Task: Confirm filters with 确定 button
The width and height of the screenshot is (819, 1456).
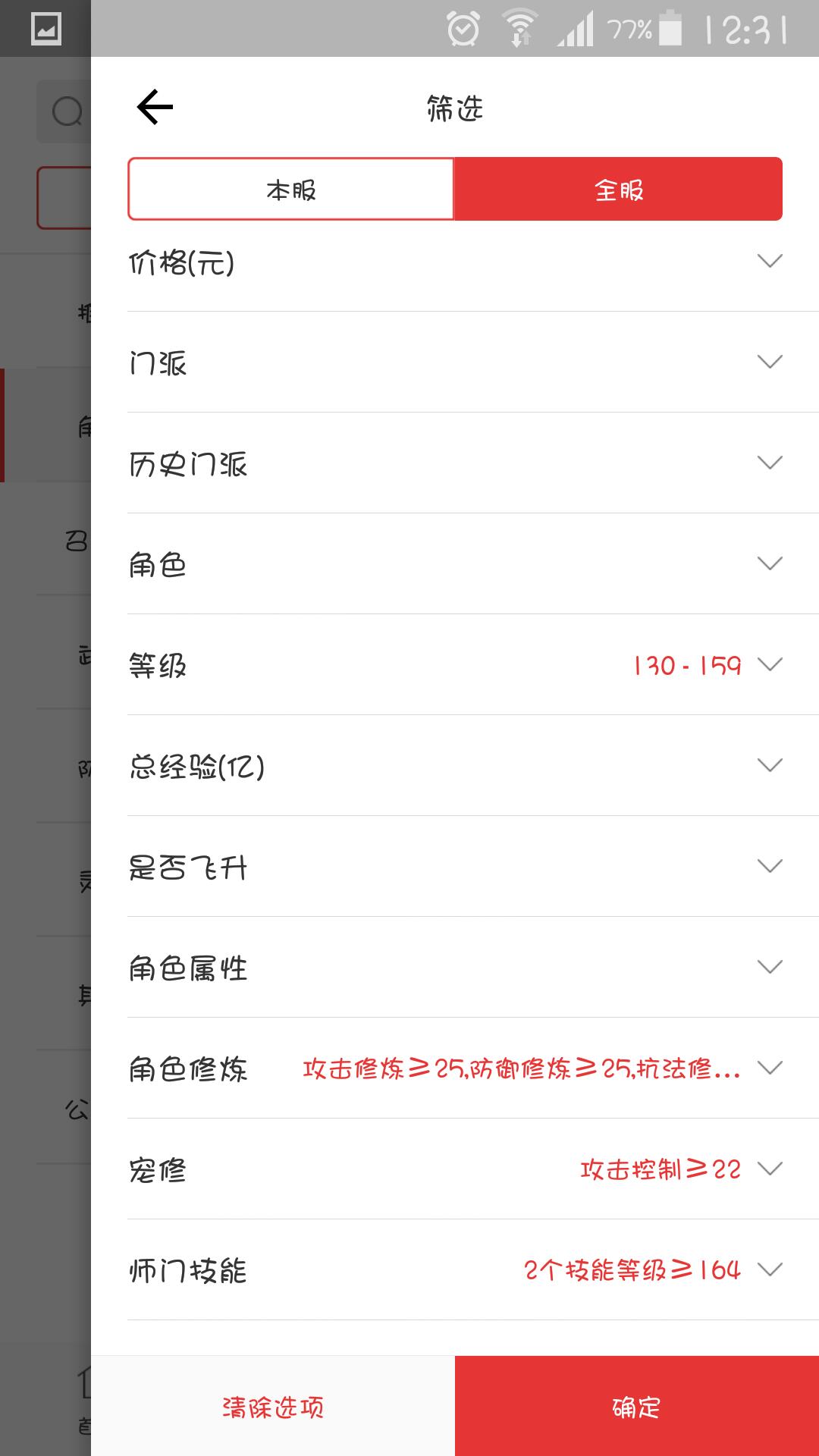Action: (637, 1407)
